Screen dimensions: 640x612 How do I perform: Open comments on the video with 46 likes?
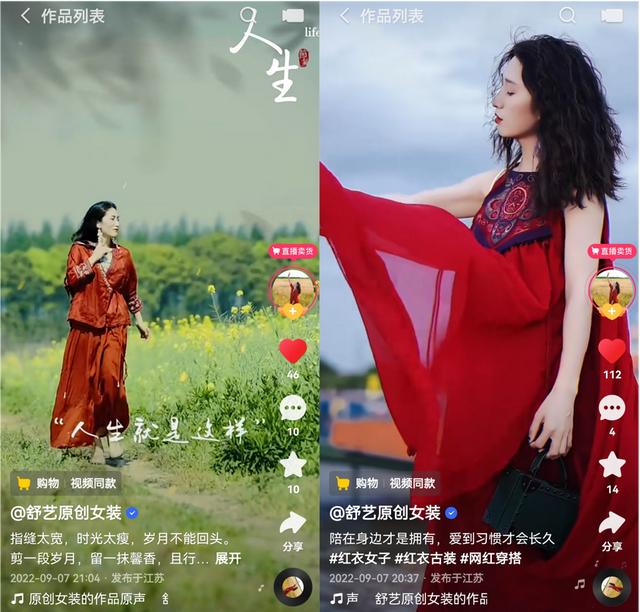293,408
